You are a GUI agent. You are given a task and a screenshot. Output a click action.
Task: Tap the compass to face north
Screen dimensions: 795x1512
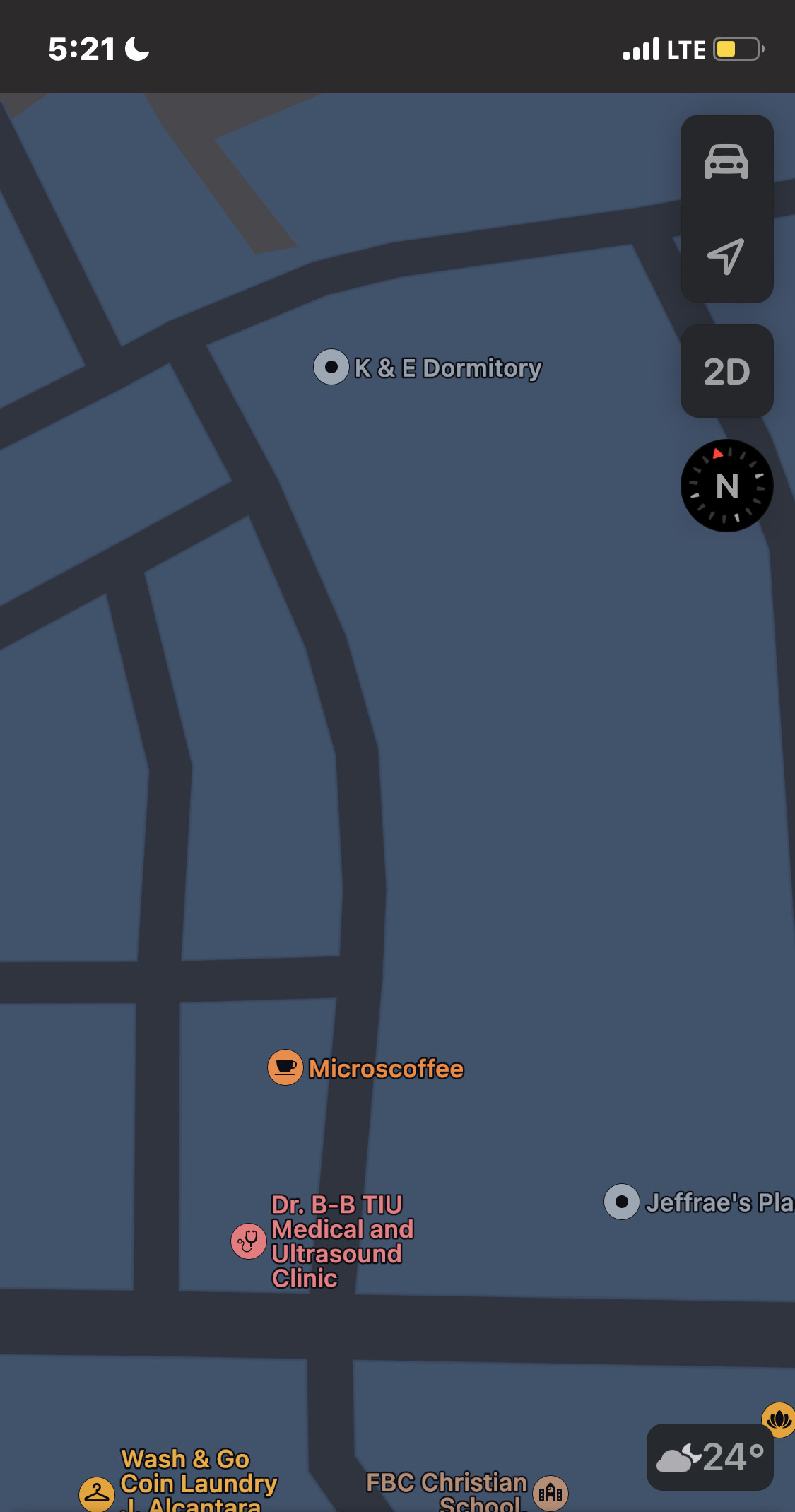click(726, 486)
